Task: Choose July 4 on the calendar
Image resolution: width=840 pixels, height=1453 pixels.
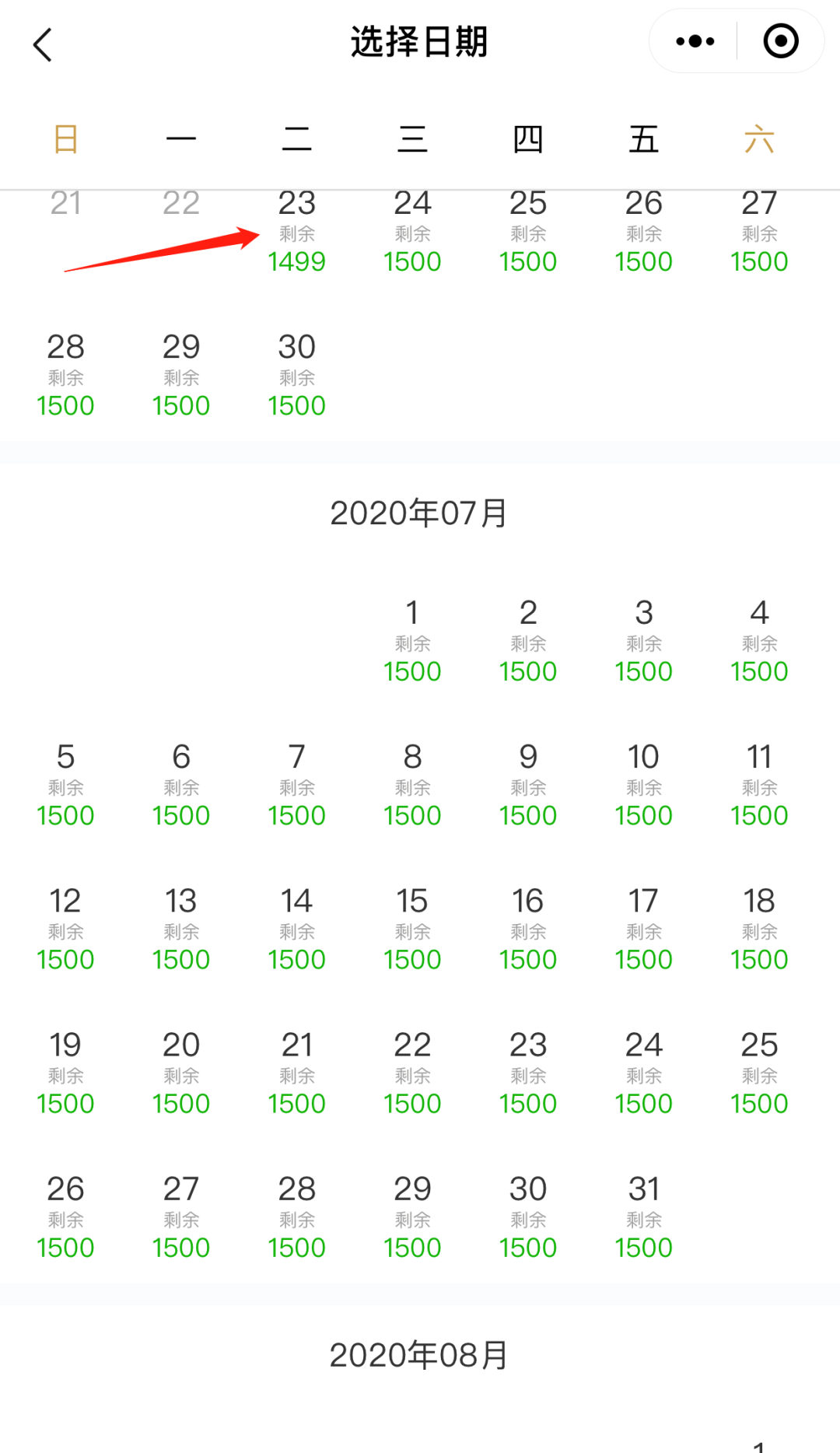Action: click(x=759, y=642)
